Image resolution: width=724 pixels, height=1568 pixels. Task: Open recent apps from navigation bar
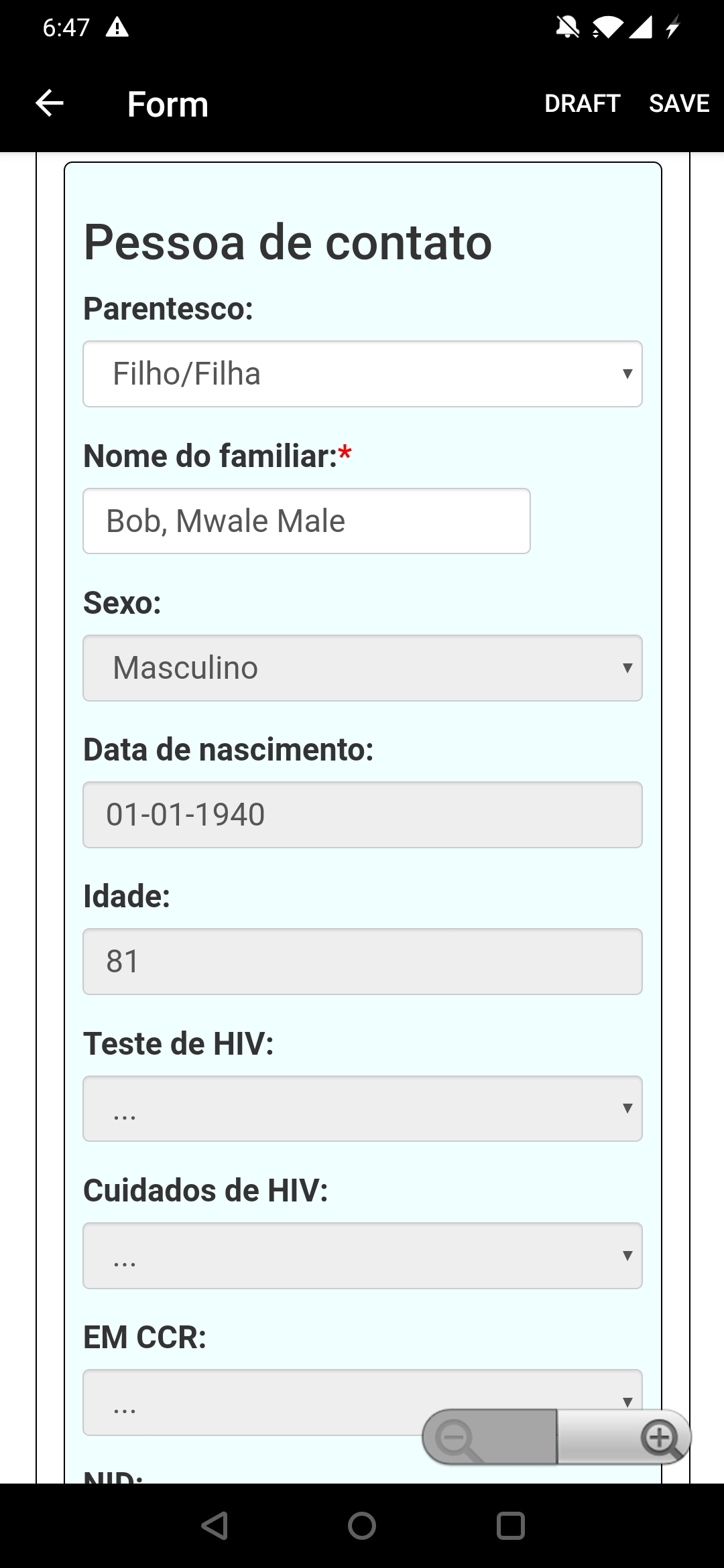[510, 1526]
